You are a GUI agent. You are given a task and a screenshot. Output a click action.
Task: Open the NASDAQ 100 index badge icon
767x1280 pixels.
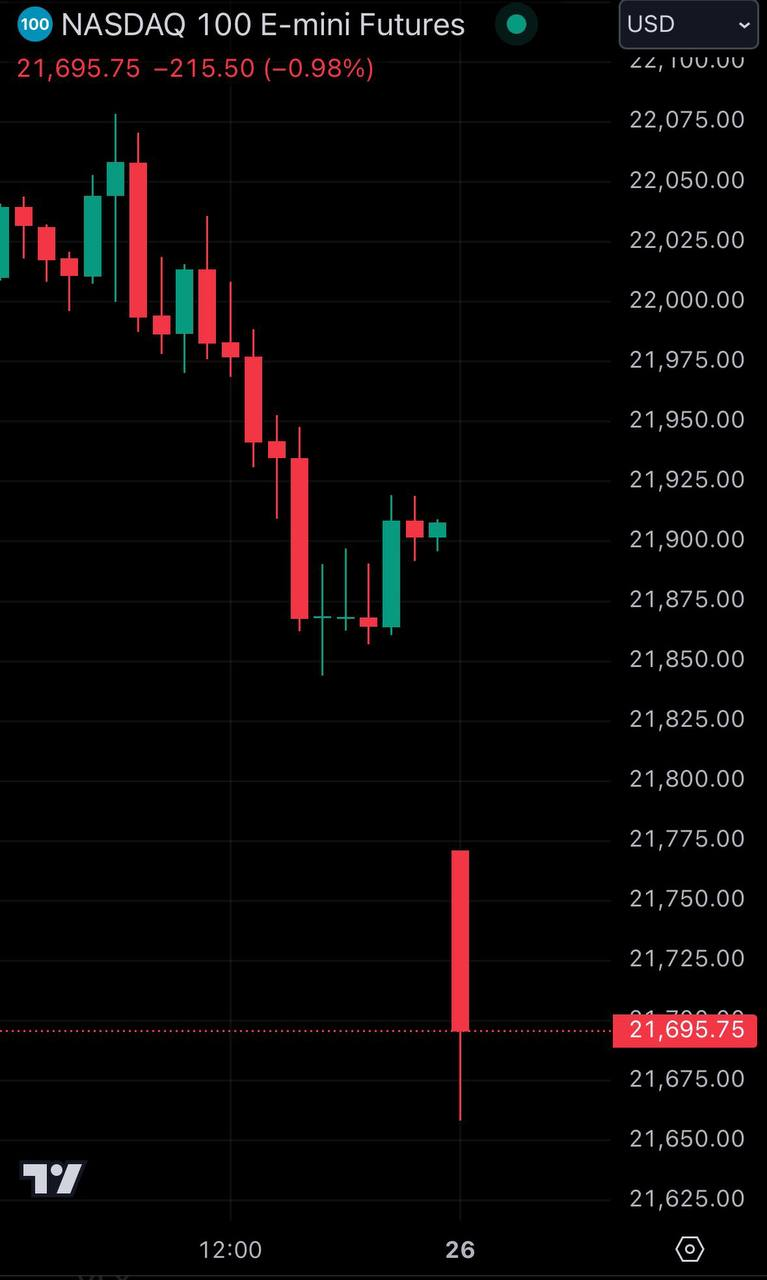tap(34, 24)
